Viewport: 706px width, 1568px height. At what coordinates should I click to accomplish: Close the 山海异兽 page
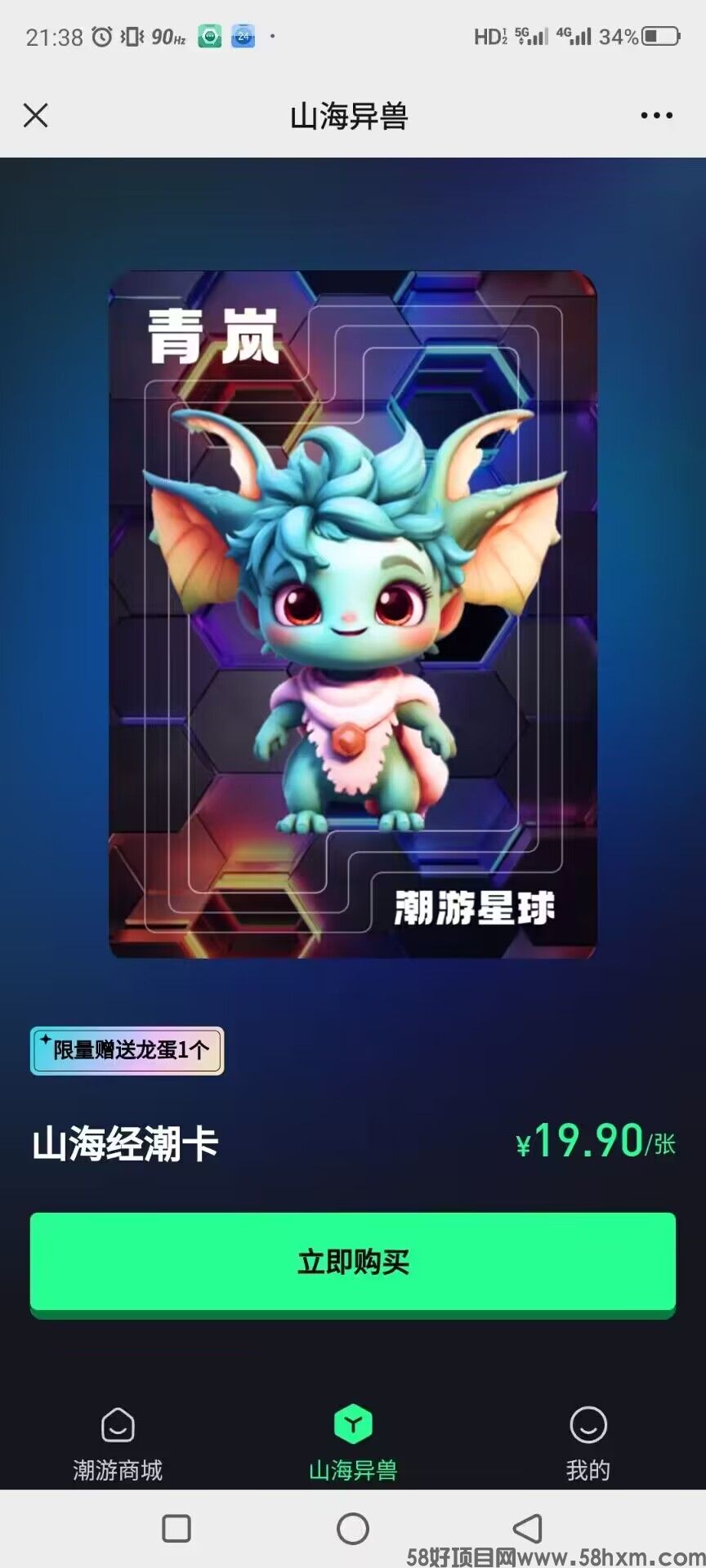click(x=36, y=115)
